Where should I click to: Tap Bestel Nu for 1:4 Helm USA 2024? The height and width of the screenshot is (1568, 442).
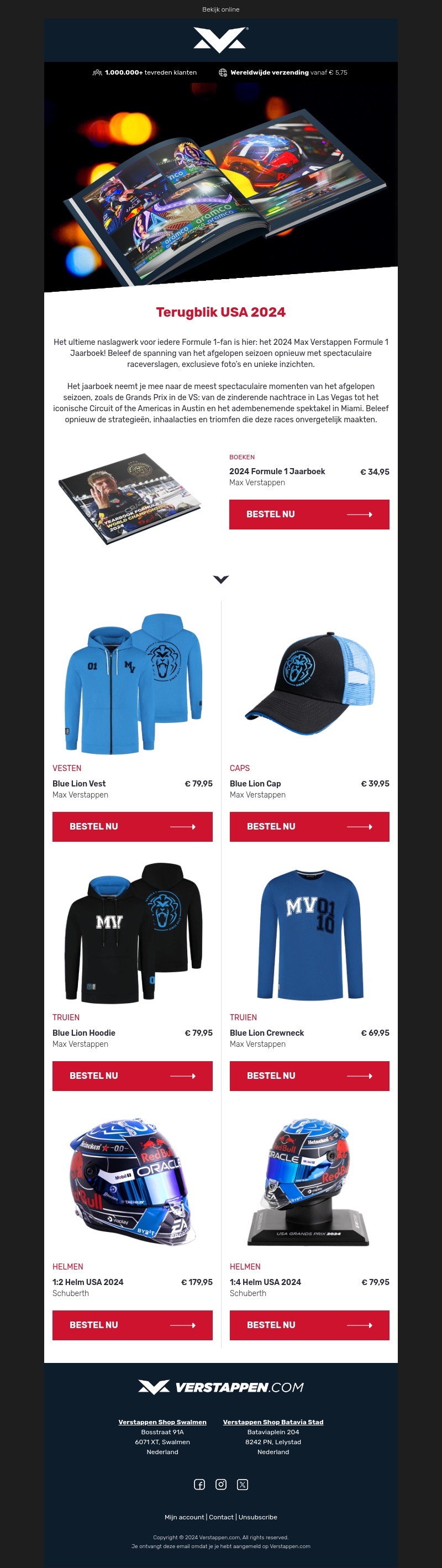(309, 1324)
